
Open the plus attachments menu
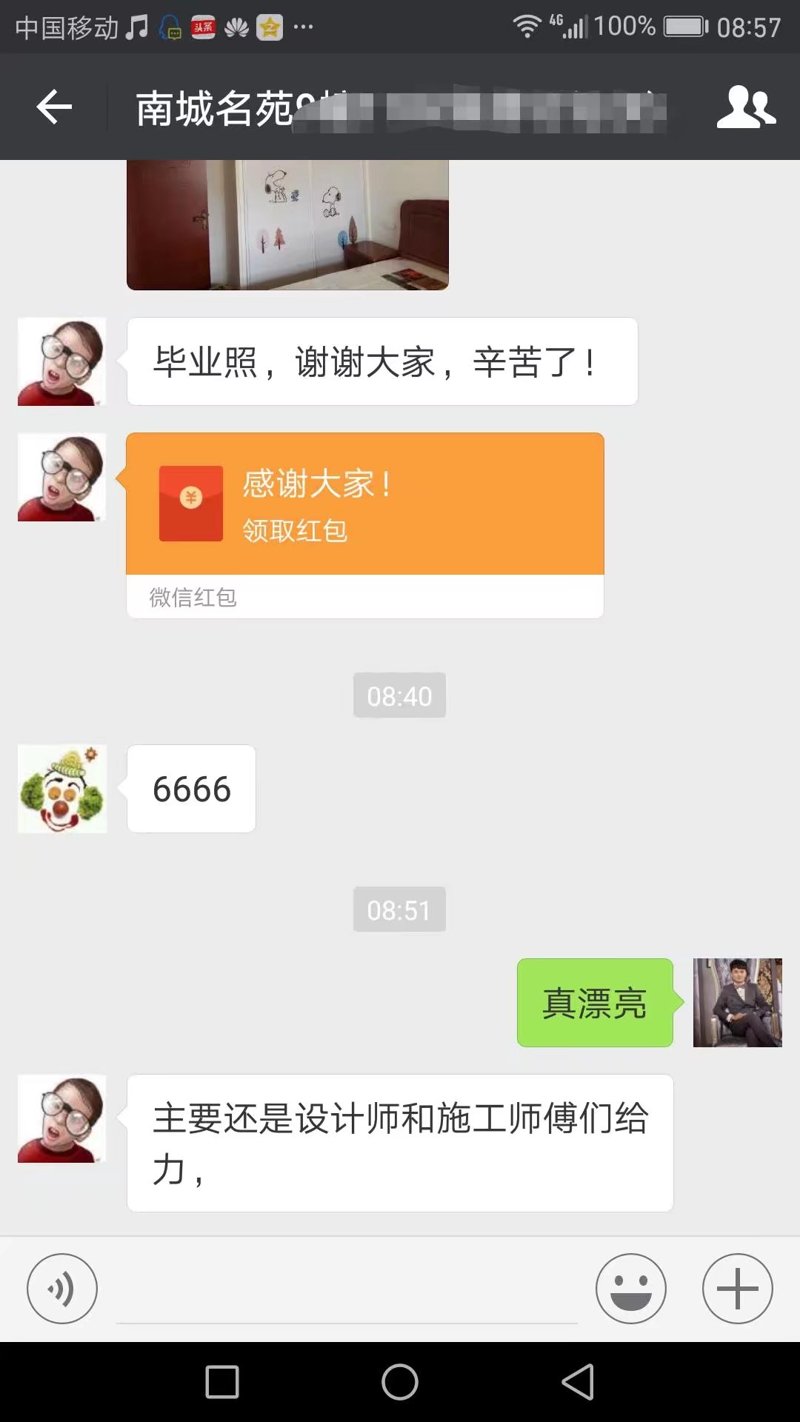[737, 1289]
